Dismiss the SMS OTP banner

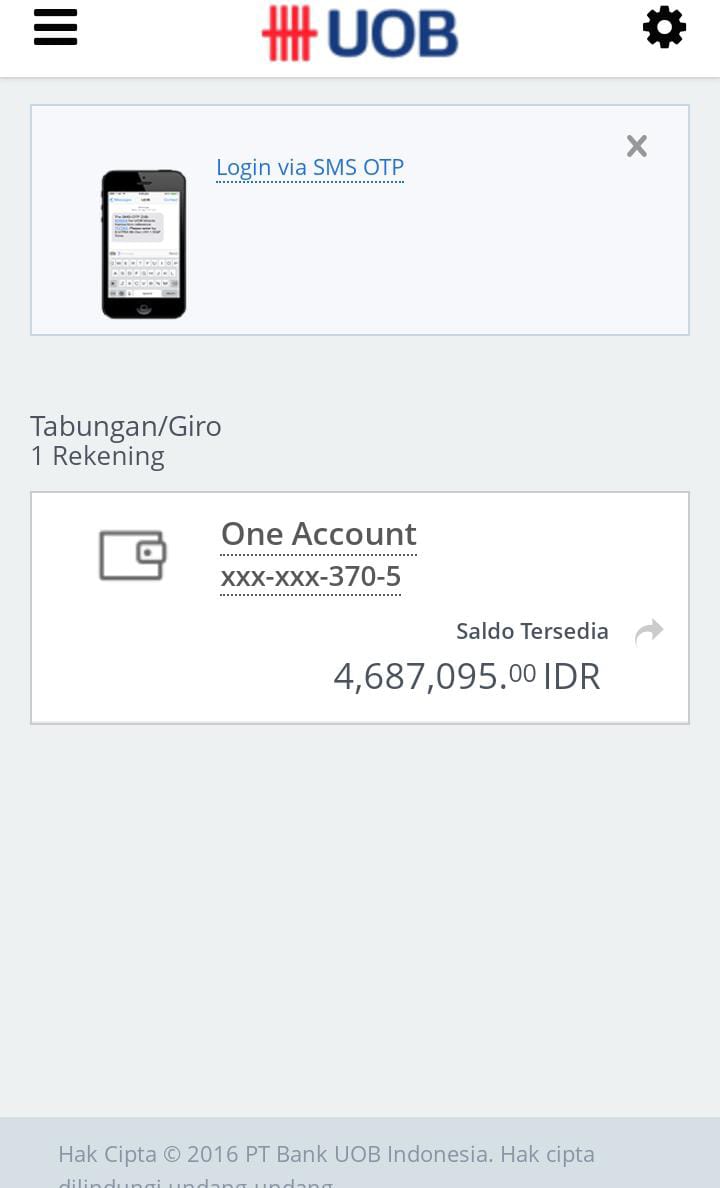(x=637, y=145)
